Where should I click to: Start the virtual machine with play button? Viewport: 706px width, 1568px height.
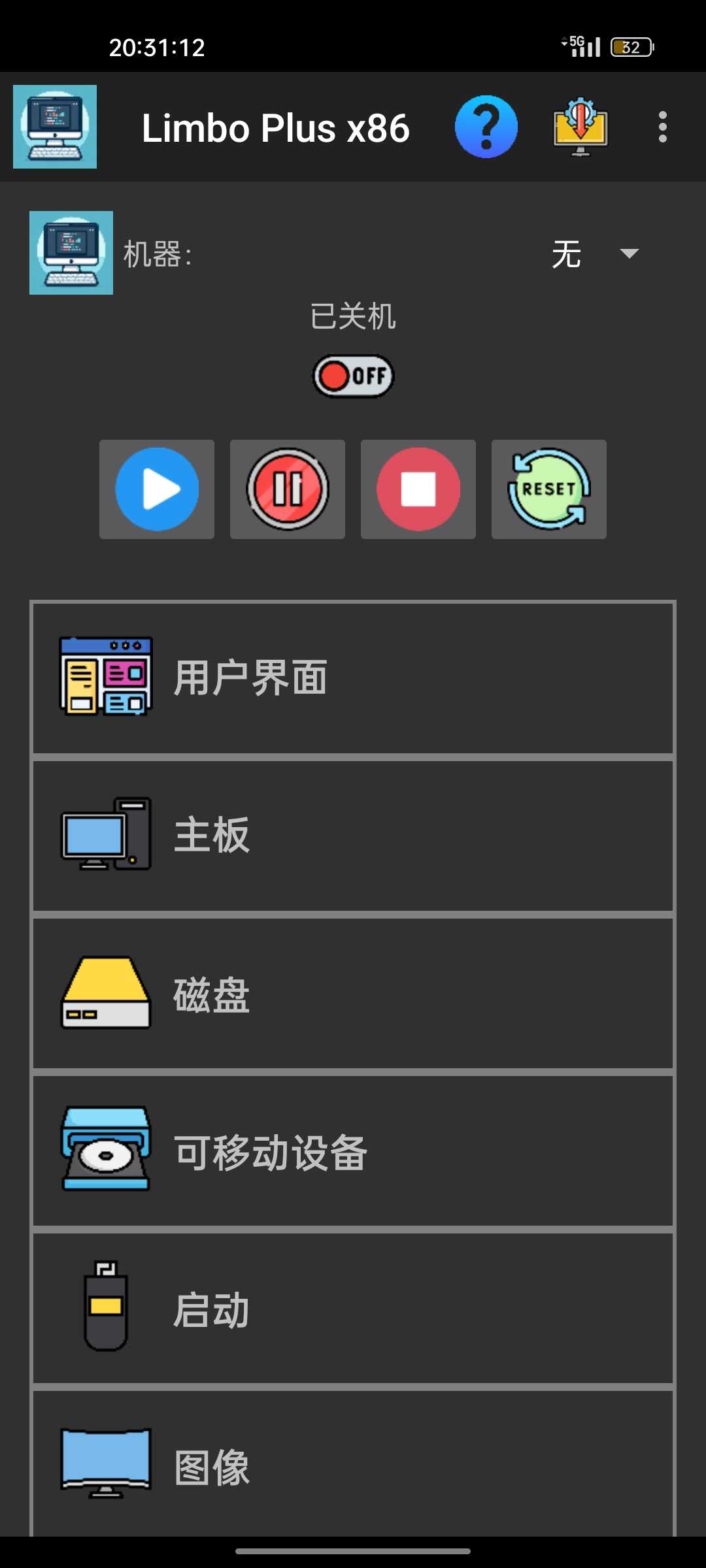click(157, 489)
